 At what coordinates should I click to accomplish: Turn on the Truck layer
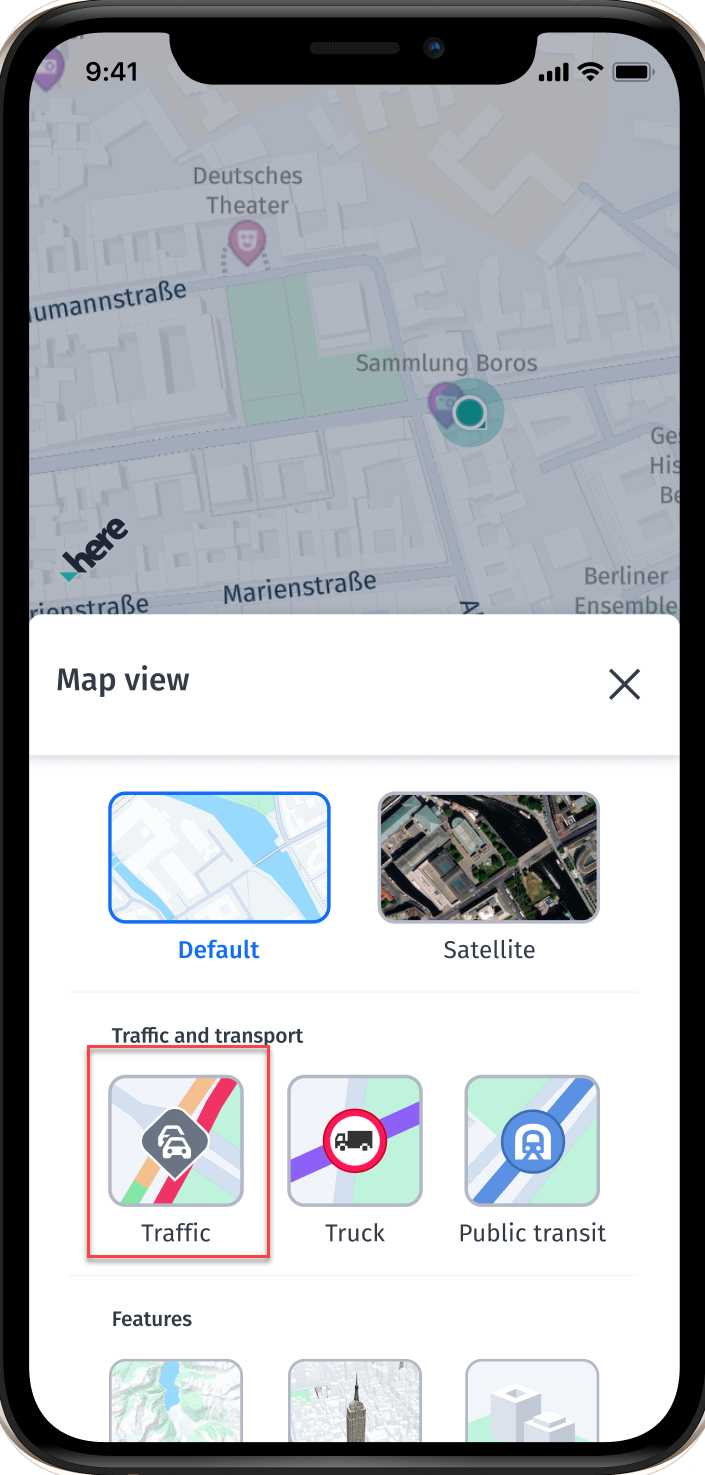point(355,1141)
